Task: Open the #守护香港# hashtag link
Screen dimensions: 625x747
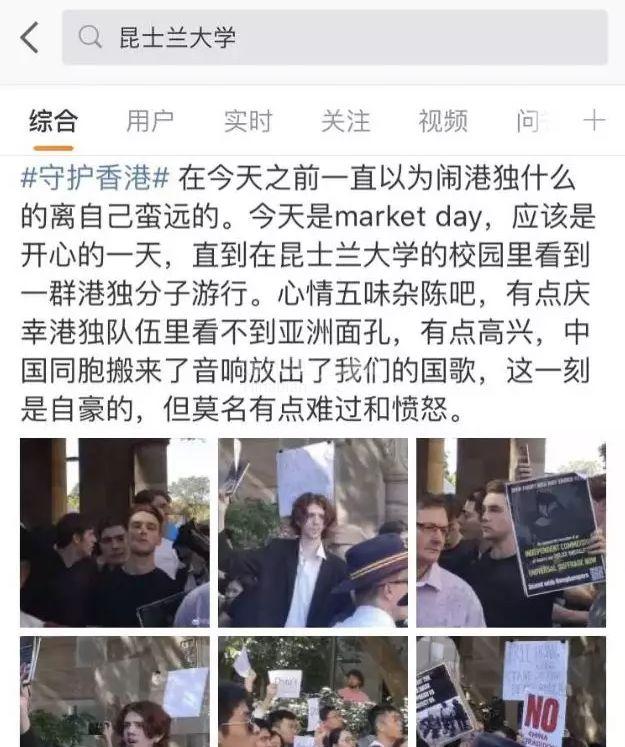Action: click(97, 179)
